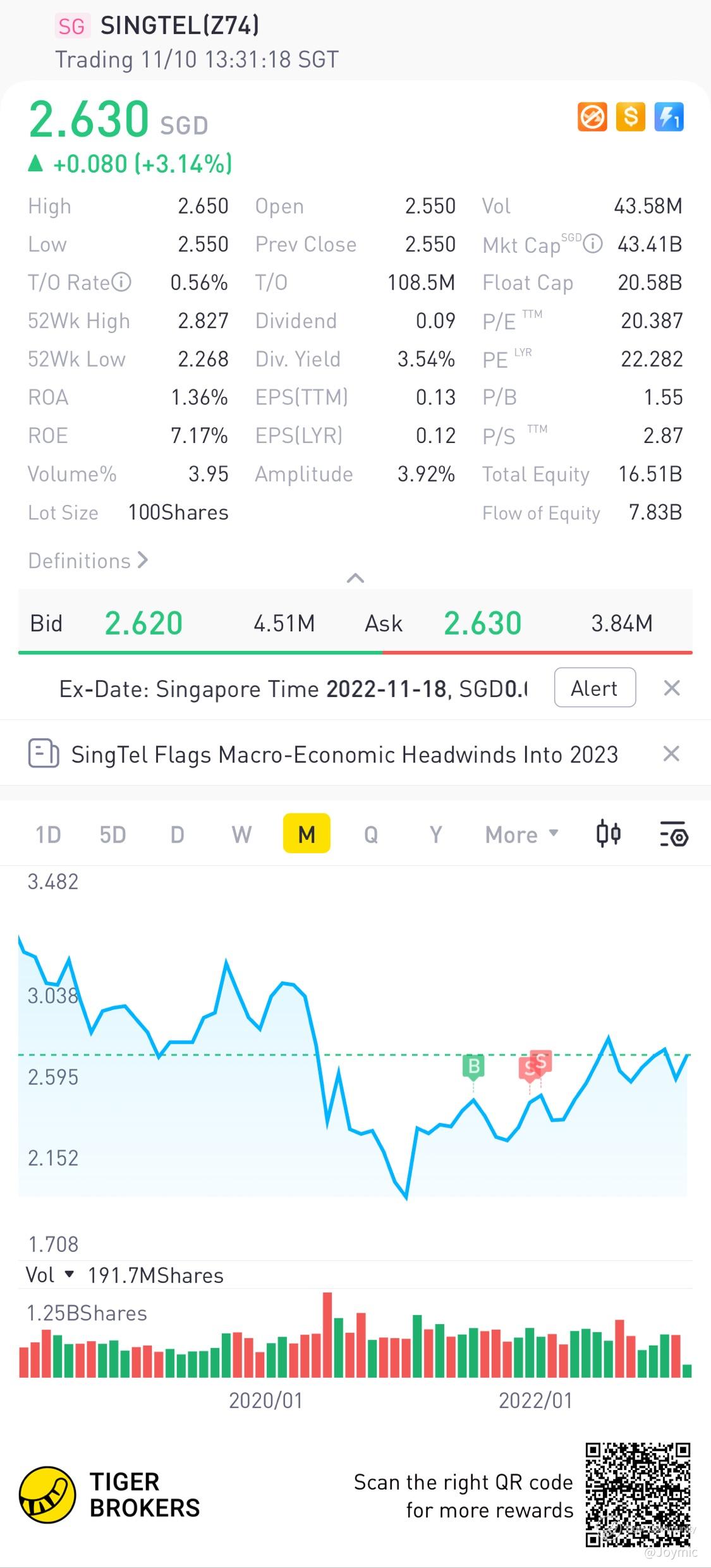Image resolution: width=711 pixels, height=1568 pixels.
Task: Close the SingTel Flags news banner
Action: point(671,753)
